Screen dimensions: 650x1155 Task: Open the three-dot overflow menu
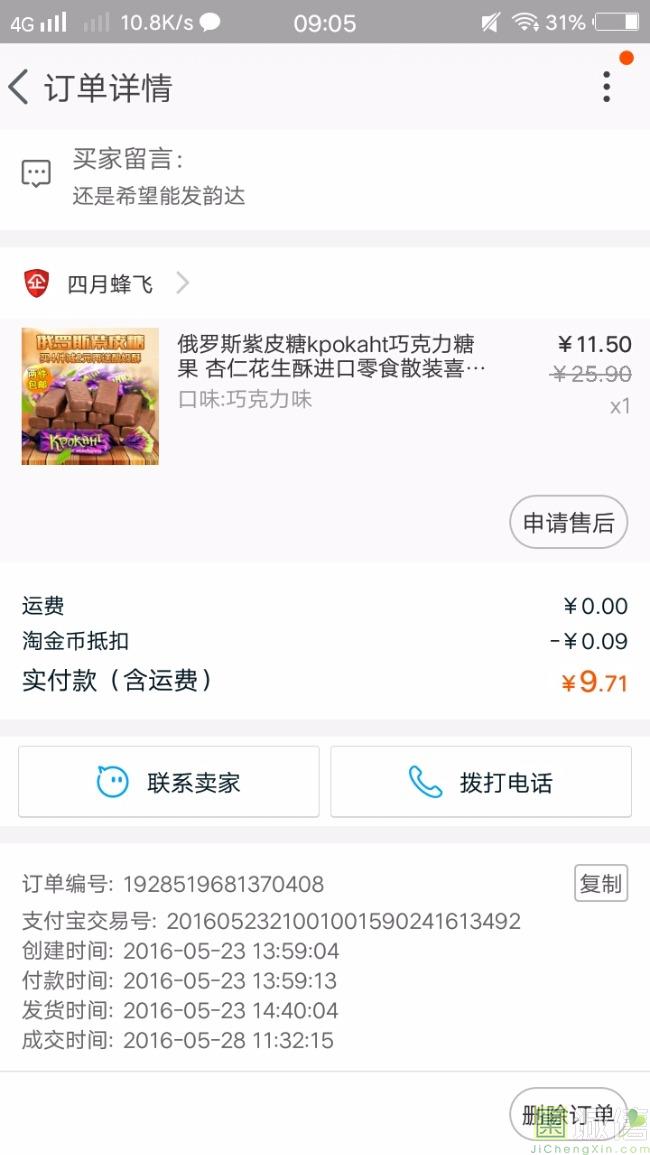[x=606, y=87]
